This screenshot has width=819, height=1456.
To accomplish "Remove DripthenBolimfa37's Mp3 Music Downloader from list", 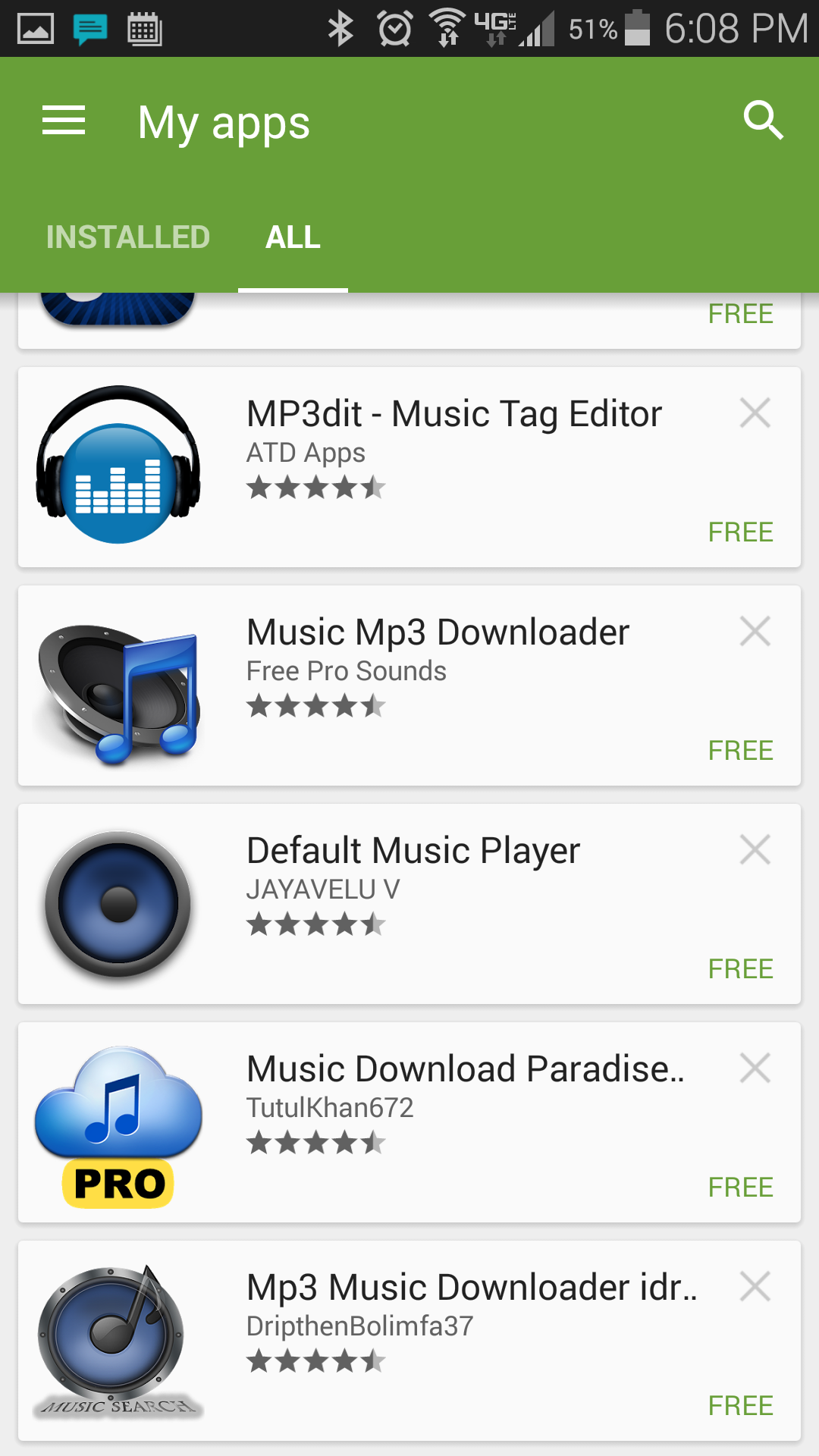I will coord(755,1287).
